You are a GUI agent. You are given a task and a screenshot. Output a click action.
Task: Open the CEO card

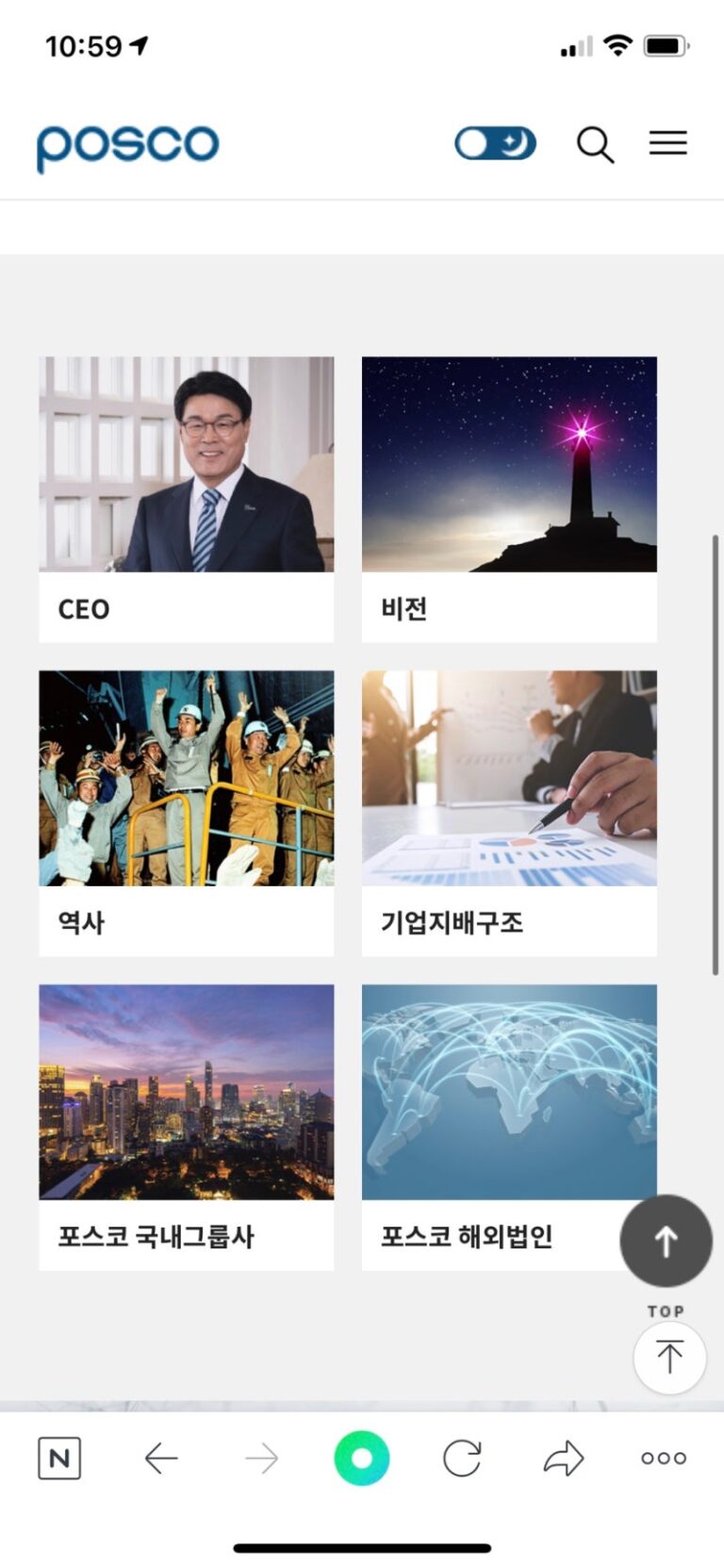[186, 499]
